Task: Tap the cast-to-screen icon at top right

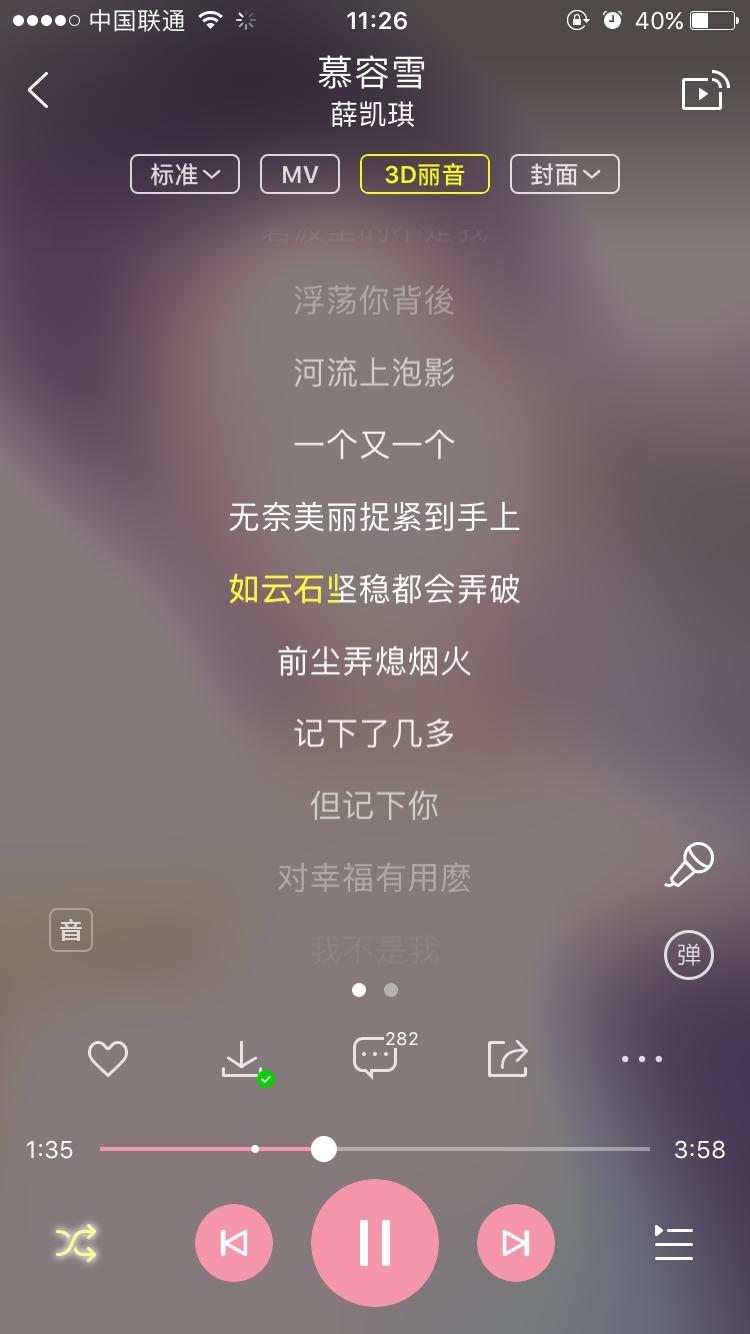Action: click(x=703, y=91)
